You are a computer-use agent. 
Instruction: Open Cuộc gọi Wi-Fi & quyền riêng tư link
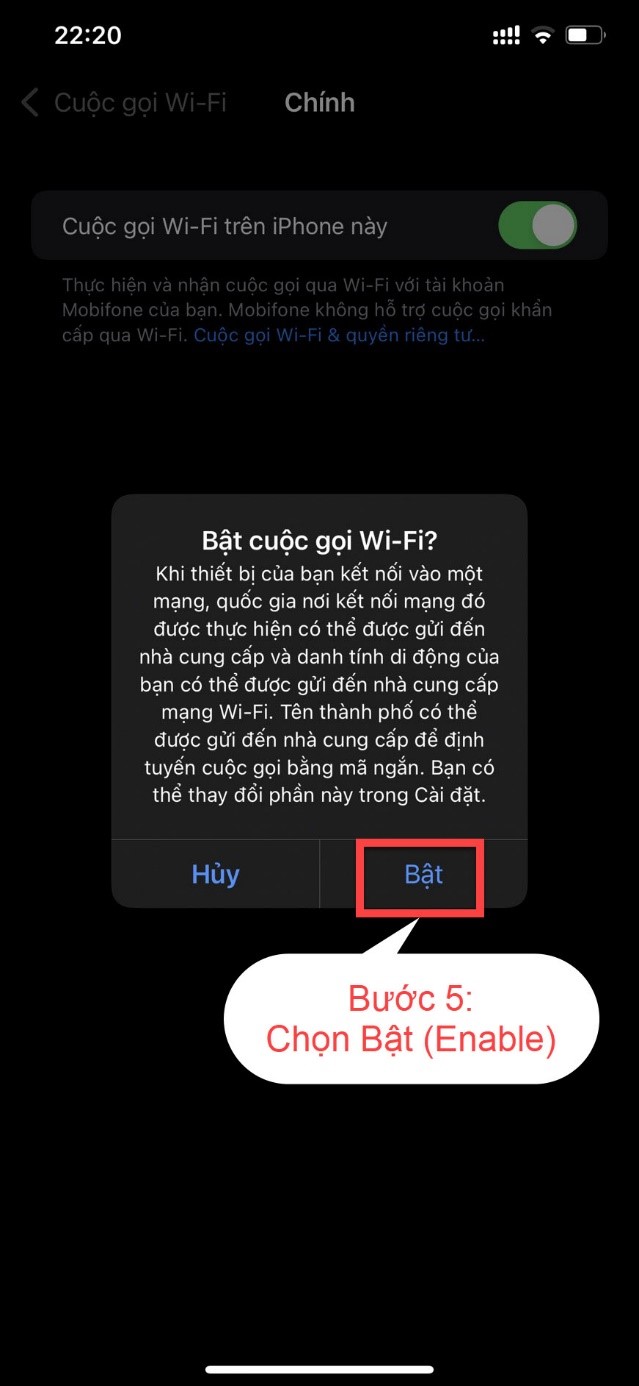pyautogui.click(x=339, y=336)
